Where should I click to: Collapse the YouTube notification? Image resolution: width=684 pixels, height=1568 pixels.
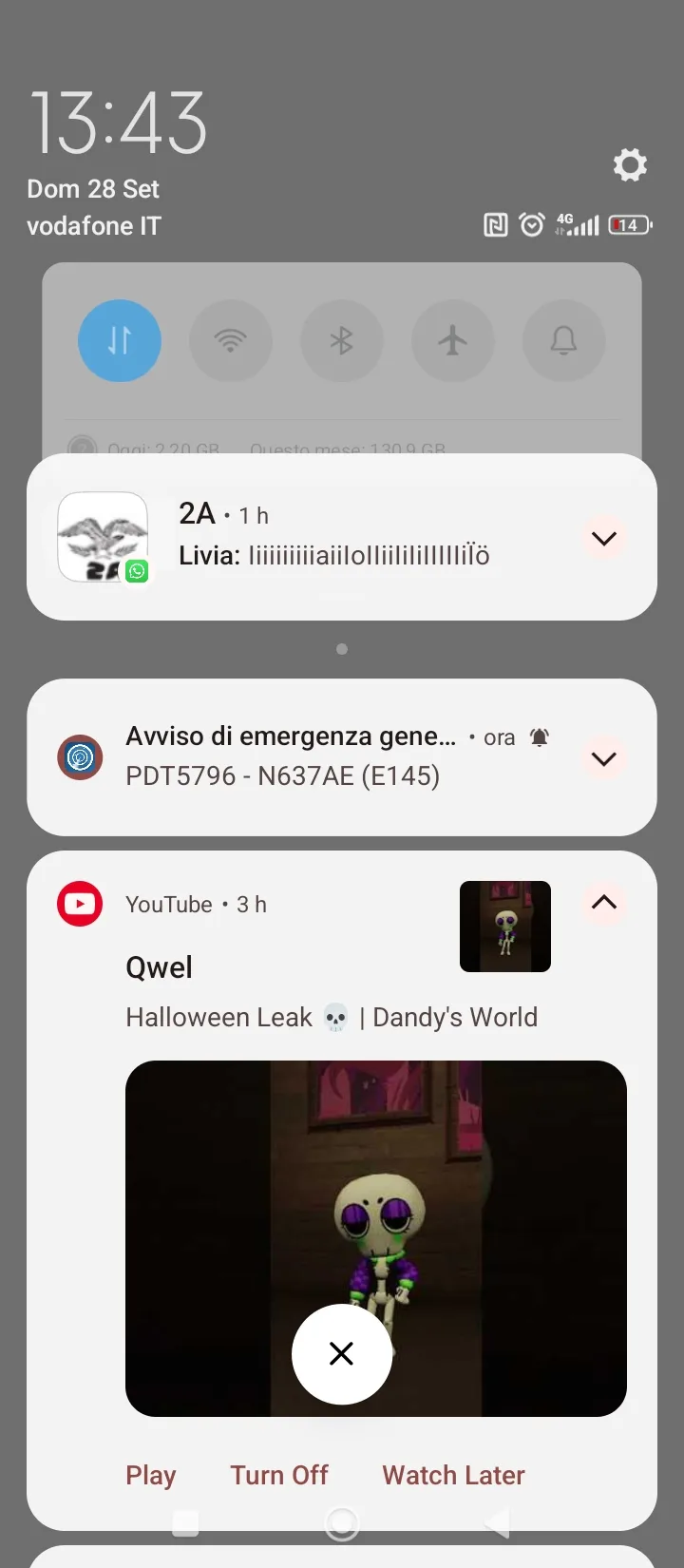(604, 902)
